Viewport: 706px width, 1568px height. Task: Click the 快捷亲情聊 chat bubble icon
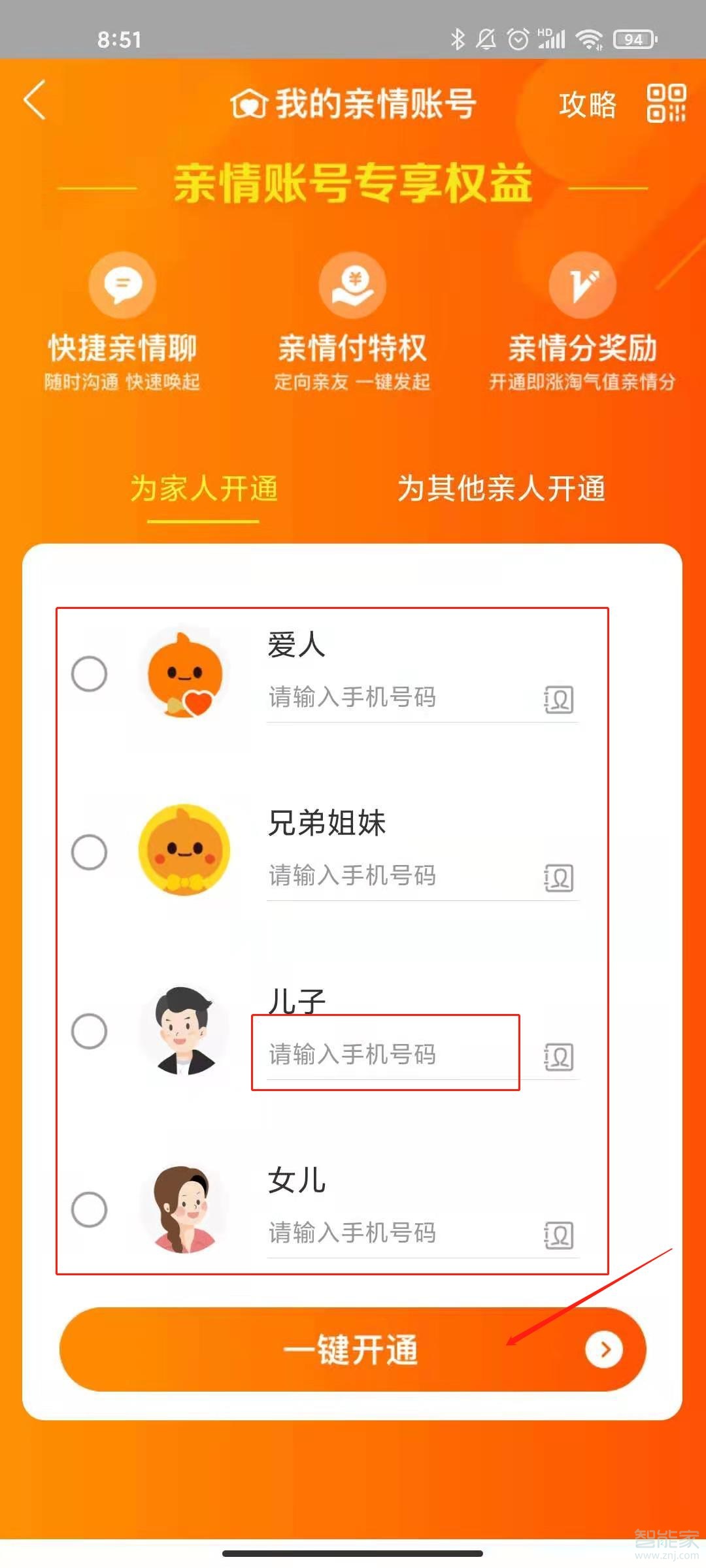pos(122,286)
